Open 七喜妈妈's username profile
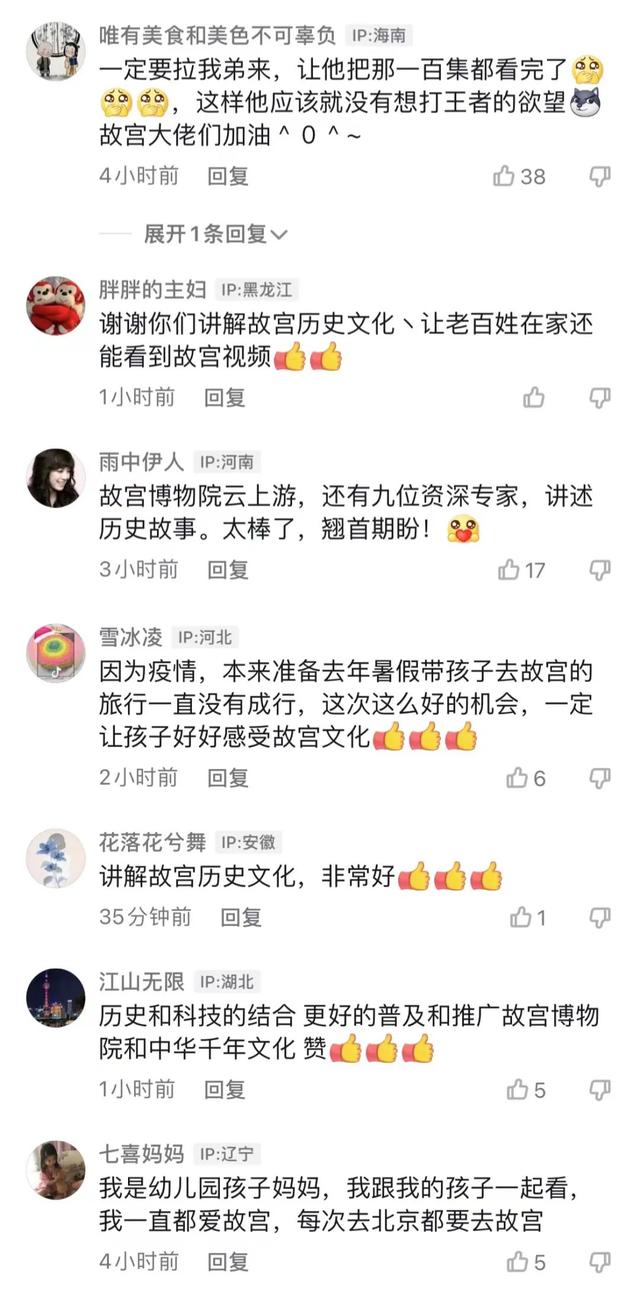 [141, 1153]
